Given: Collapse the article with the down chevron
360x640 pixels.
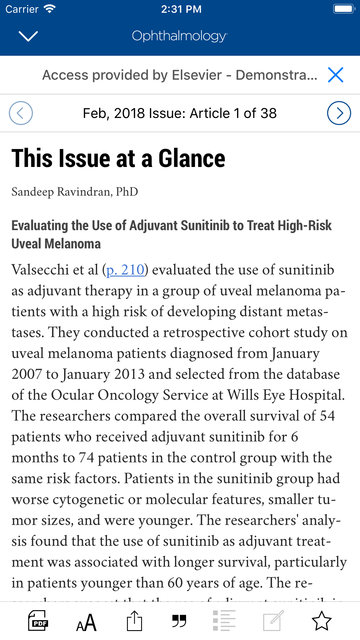Looking at the screenshot, I should point(28,36).
